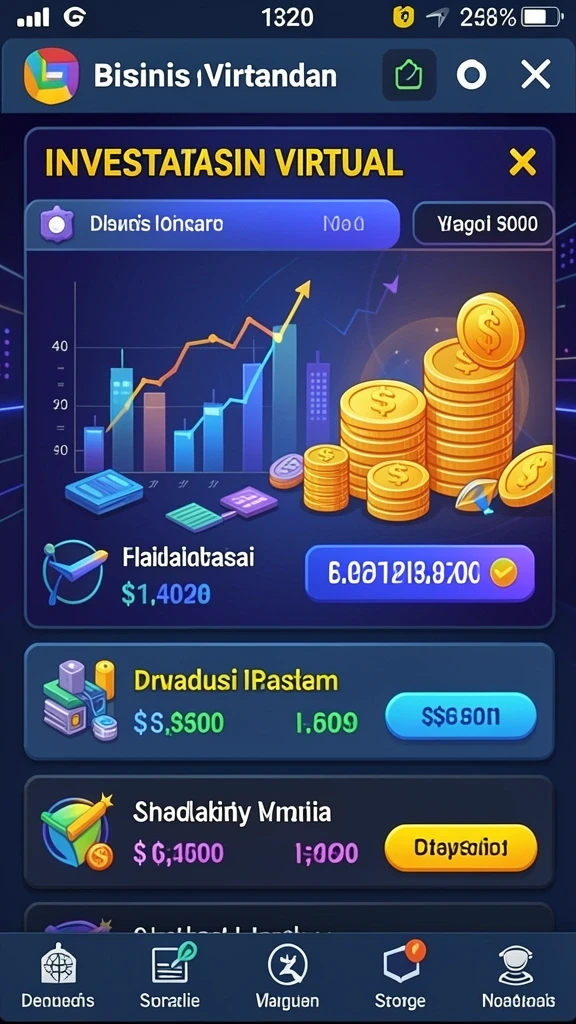Go to the Vlaiguen tab
Image resolution: width=576 pixels, height=1024 pixels.
287,977
